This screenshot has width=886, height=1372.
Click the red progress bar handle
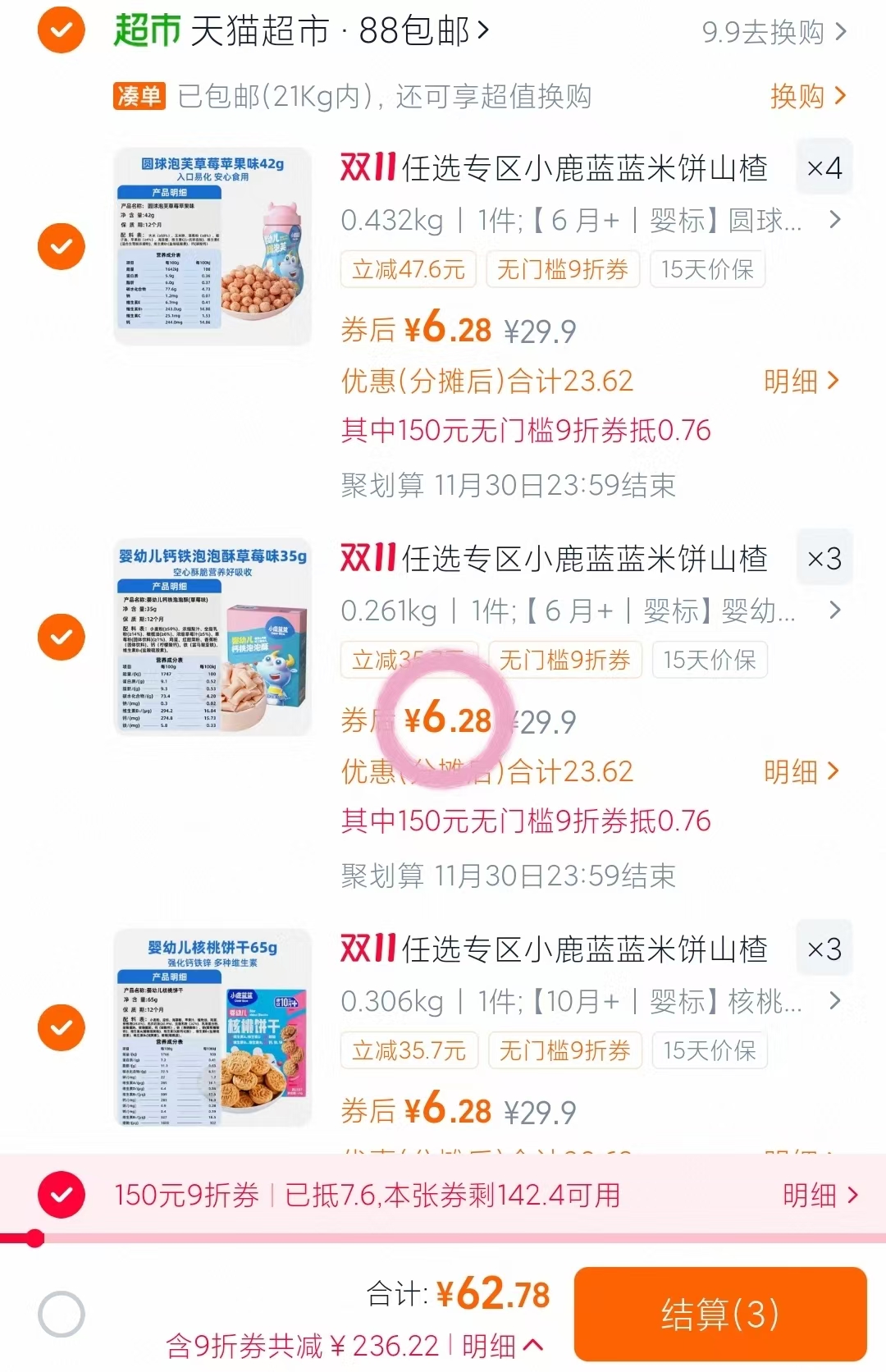pyautogui.click(x=33, y=1235)
